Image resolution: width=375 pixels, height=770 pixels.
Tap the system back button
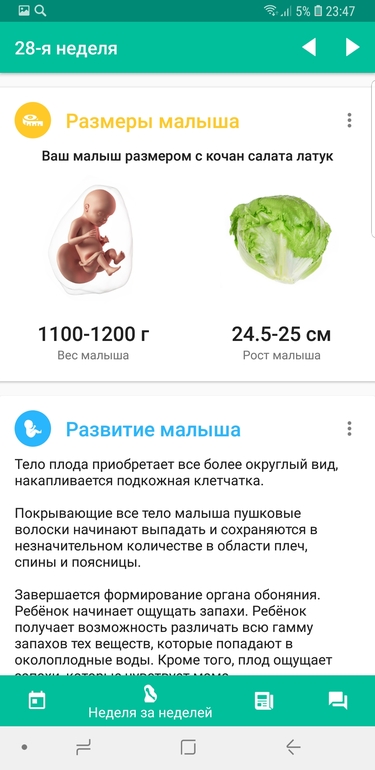293,747
